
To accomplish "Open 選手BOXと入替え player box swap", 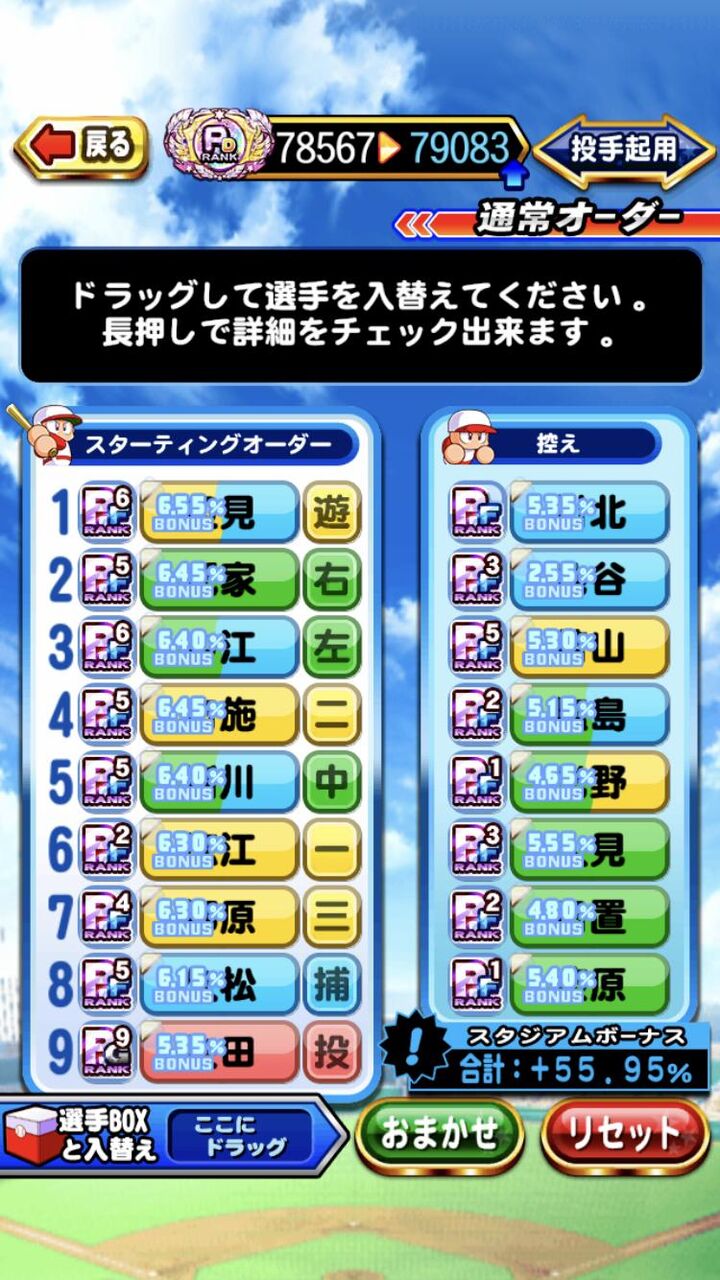I will [170, 1135].
